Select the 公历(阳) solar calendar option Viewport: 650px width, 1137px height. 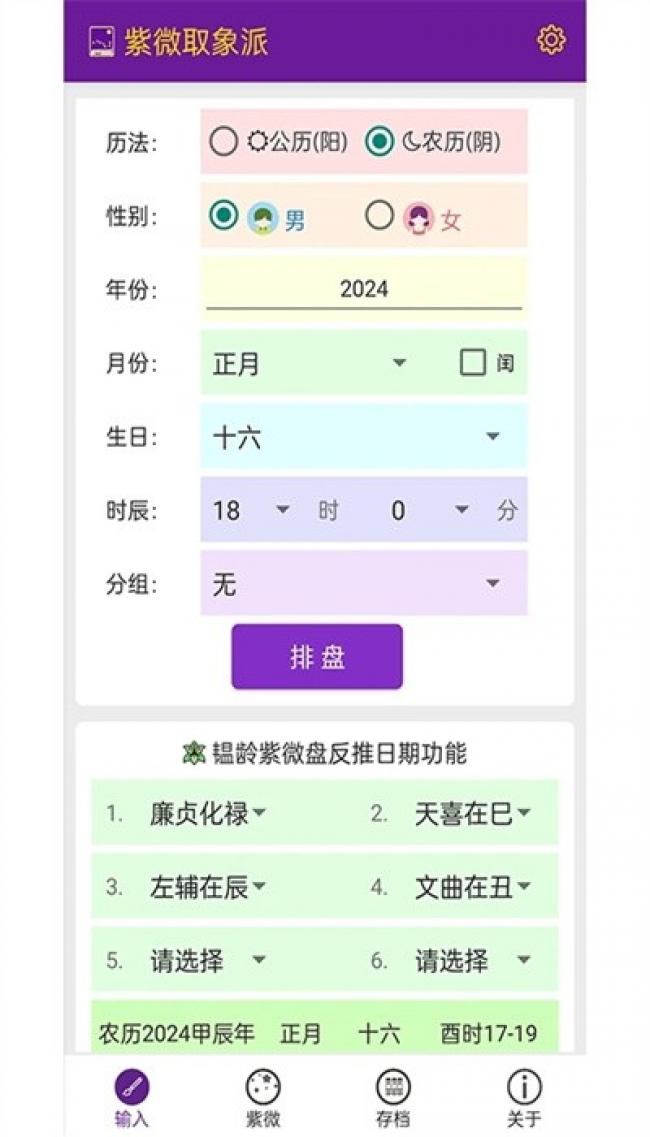pos(279,141)
